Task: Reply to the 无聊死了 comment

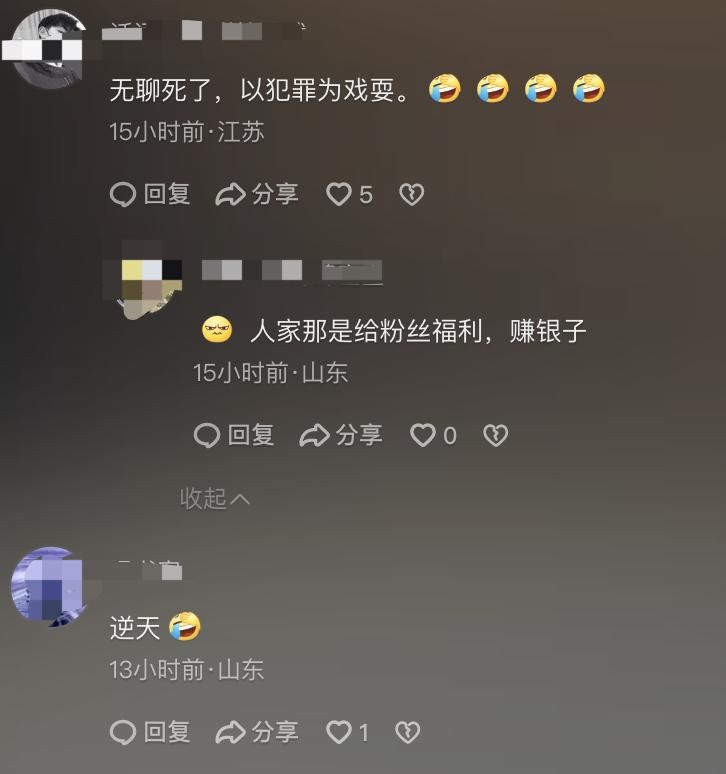Action: pyautogui.click(x=150, y=194)
